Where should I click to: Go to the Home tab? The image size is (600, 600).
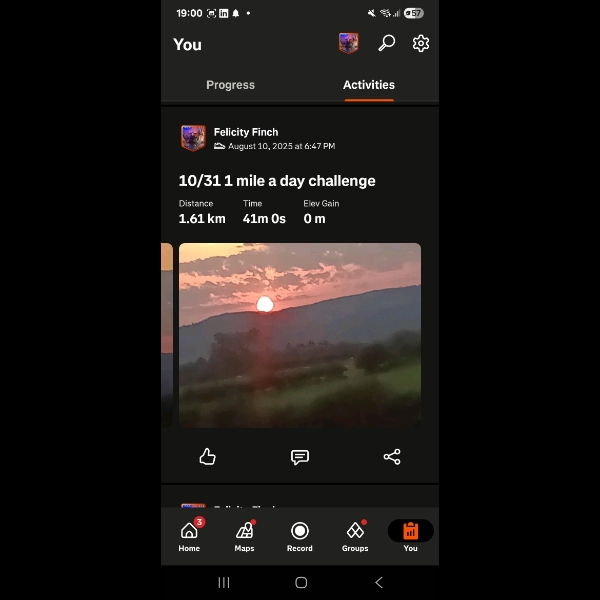tap(189, 536)
